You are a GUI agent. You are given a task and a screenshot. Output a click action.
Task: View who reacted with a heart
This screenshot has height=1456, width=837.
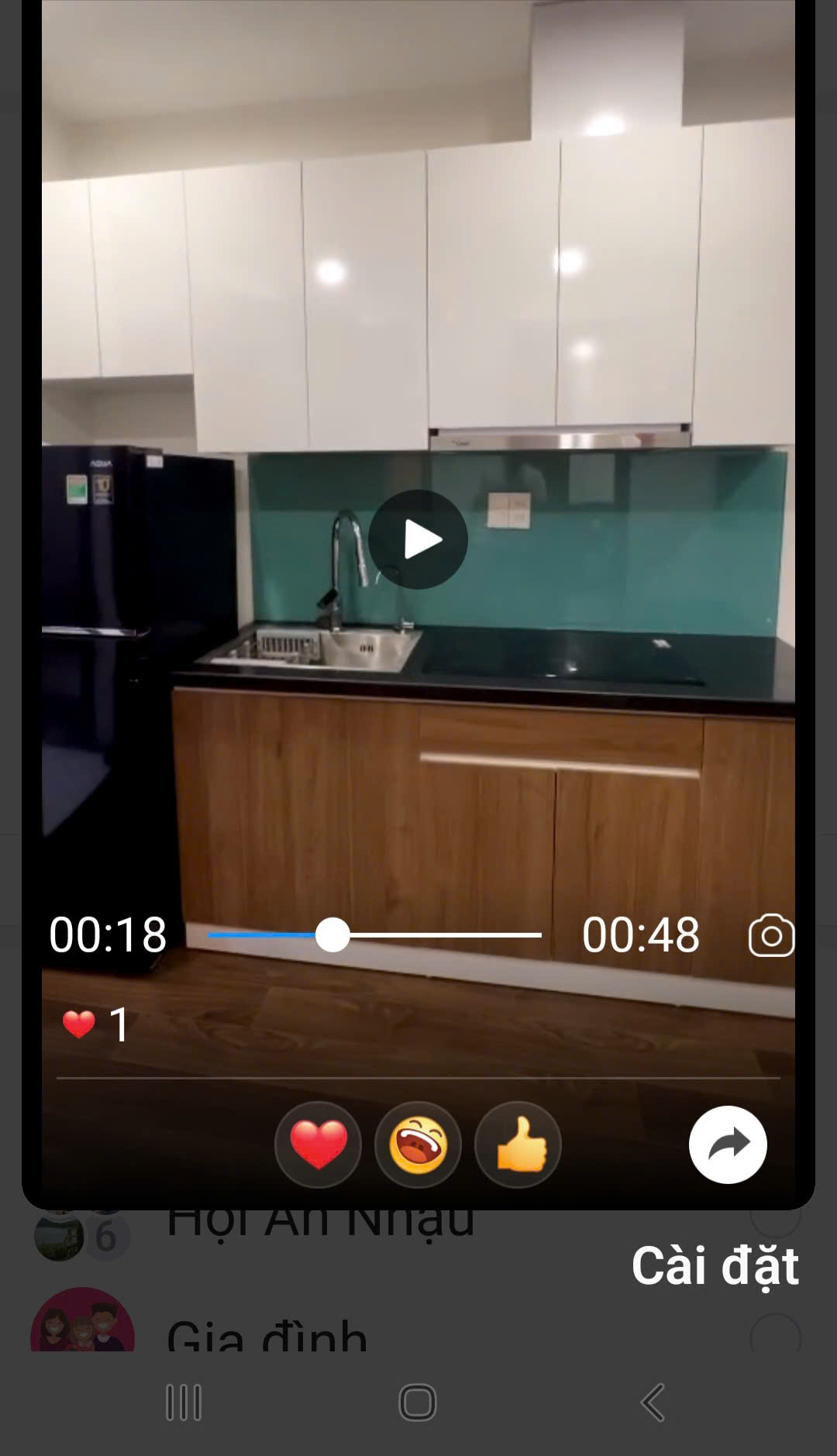pos(97,1024)
